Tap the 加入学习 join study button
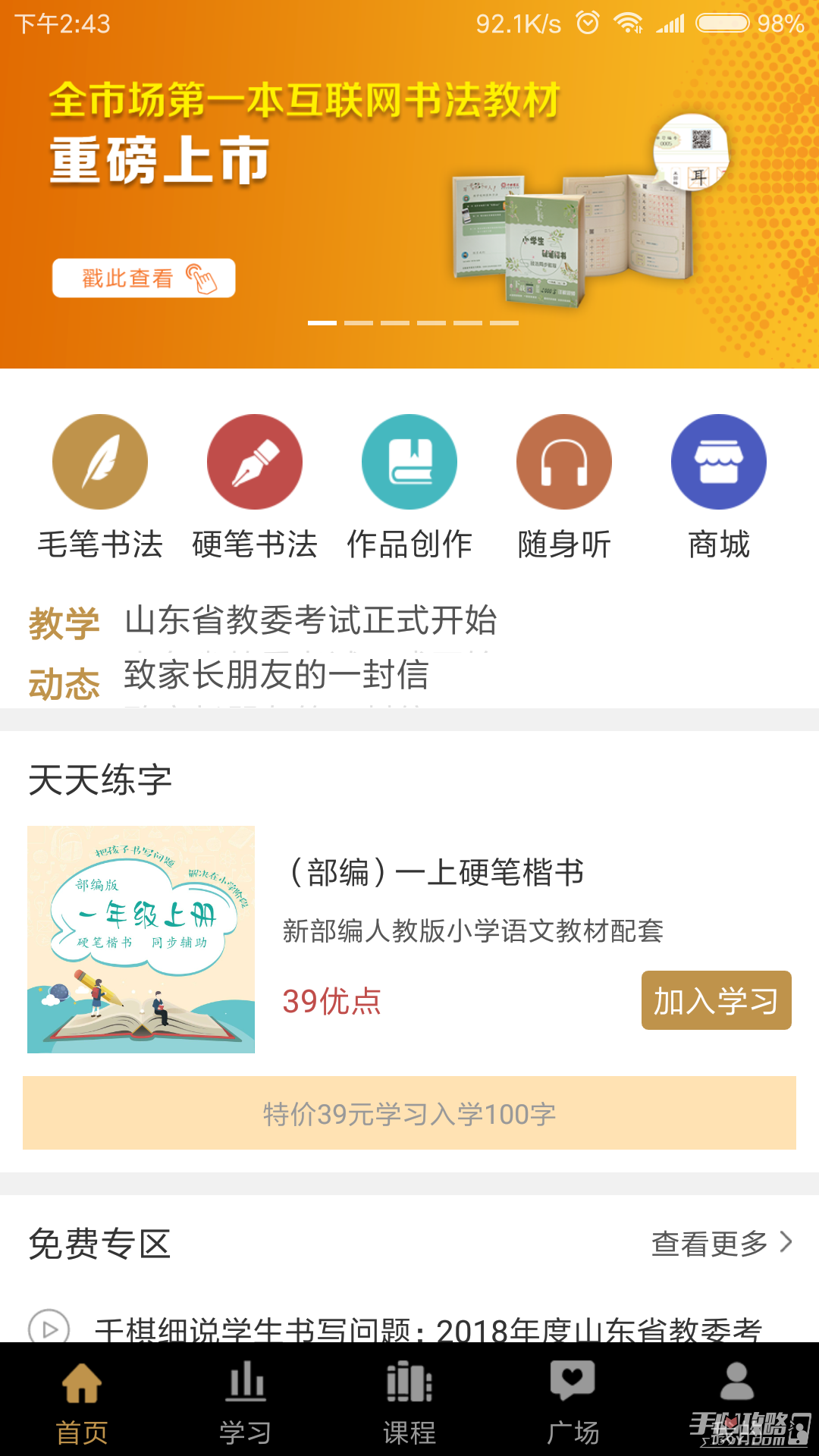Image resolution: width=819 pixels, height=1456 pixels. point(715,1001)
